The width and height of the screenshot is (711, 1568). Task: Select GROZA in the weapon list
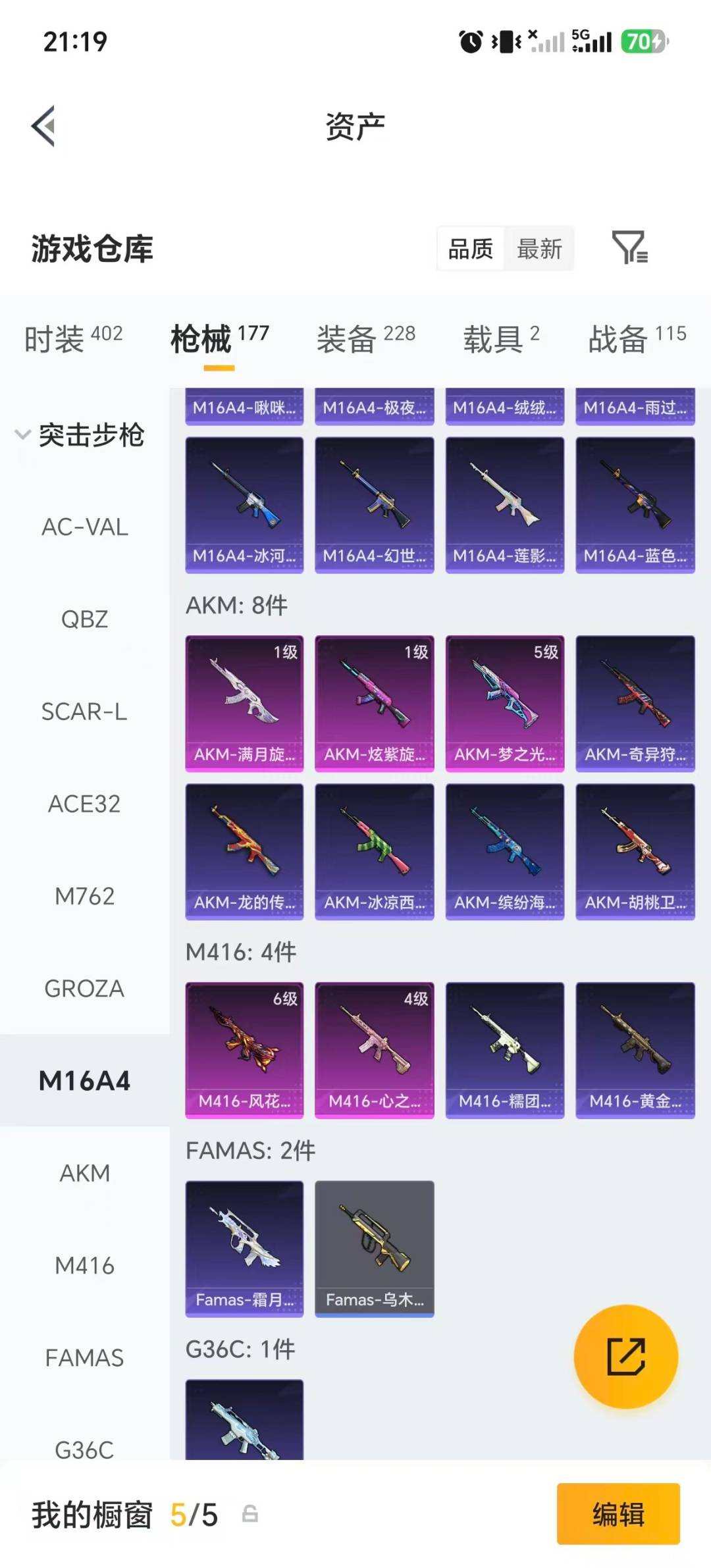tap(85, 988)
